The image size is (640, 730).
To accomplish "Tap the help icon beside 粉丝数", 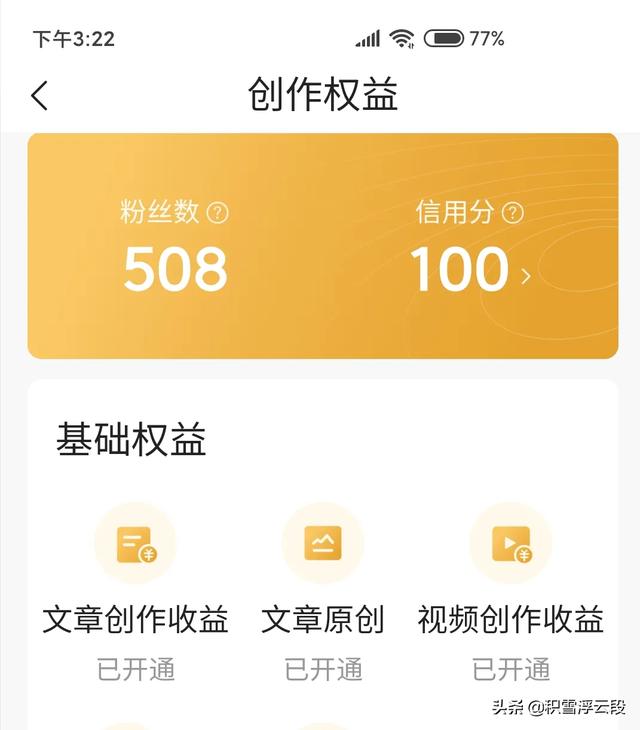I will click(x=217, y=212).
